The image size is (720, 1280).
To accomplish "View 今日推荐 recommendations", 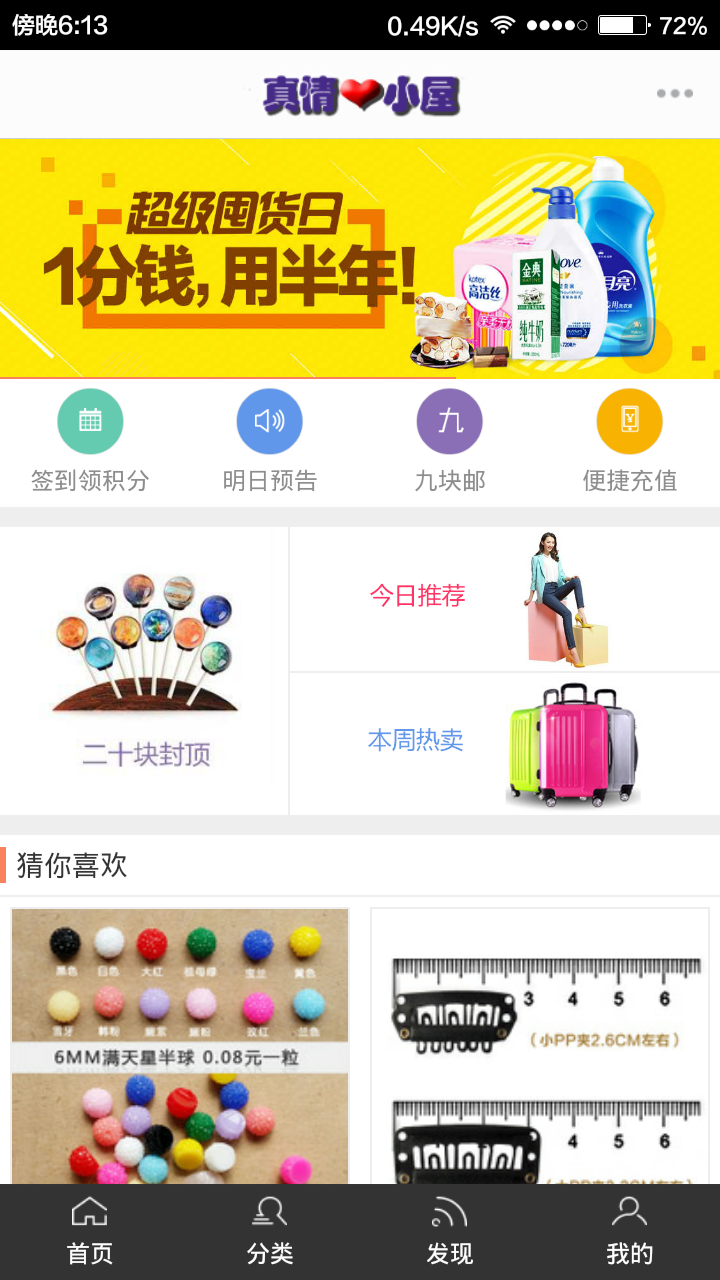I will 504,599.
